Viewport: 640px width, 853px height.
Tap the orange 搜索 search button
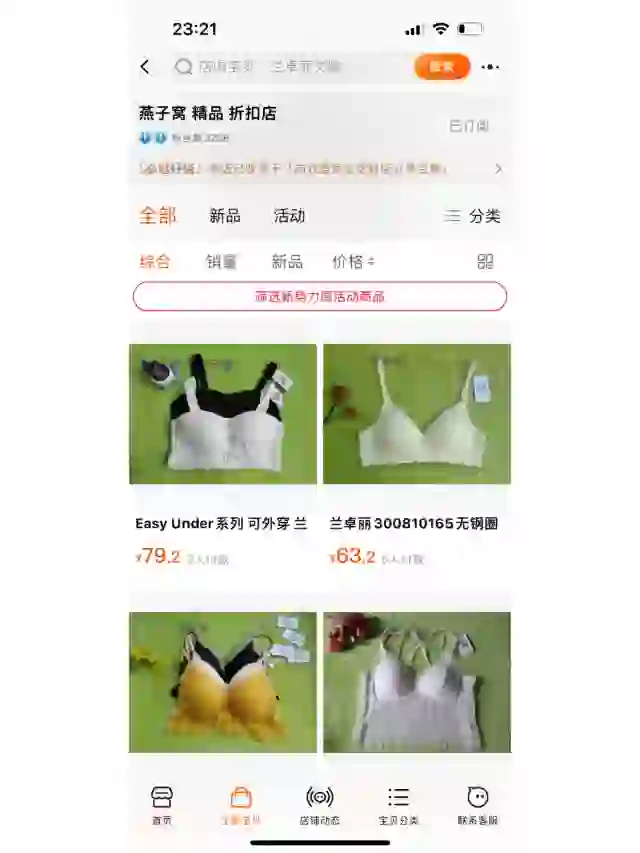[x=441, y=67]
